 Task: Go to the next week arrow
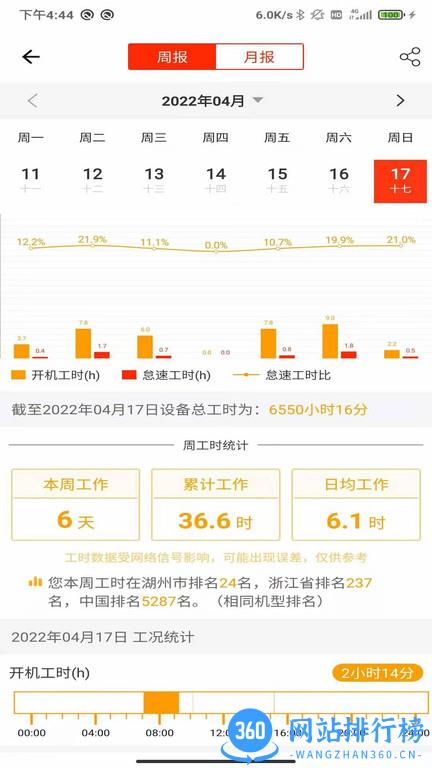400,101
